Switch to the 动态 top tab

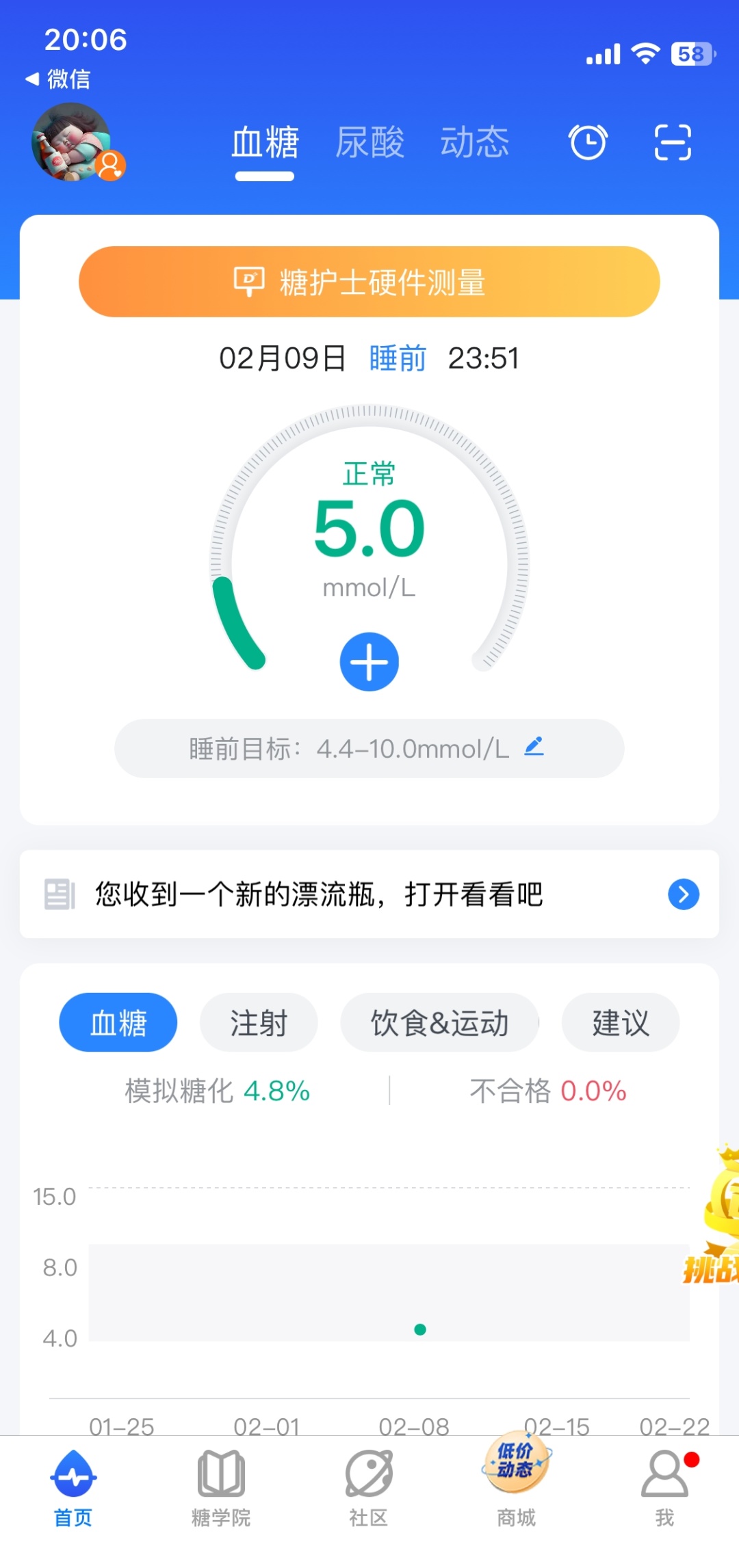[x=474, y=142]
